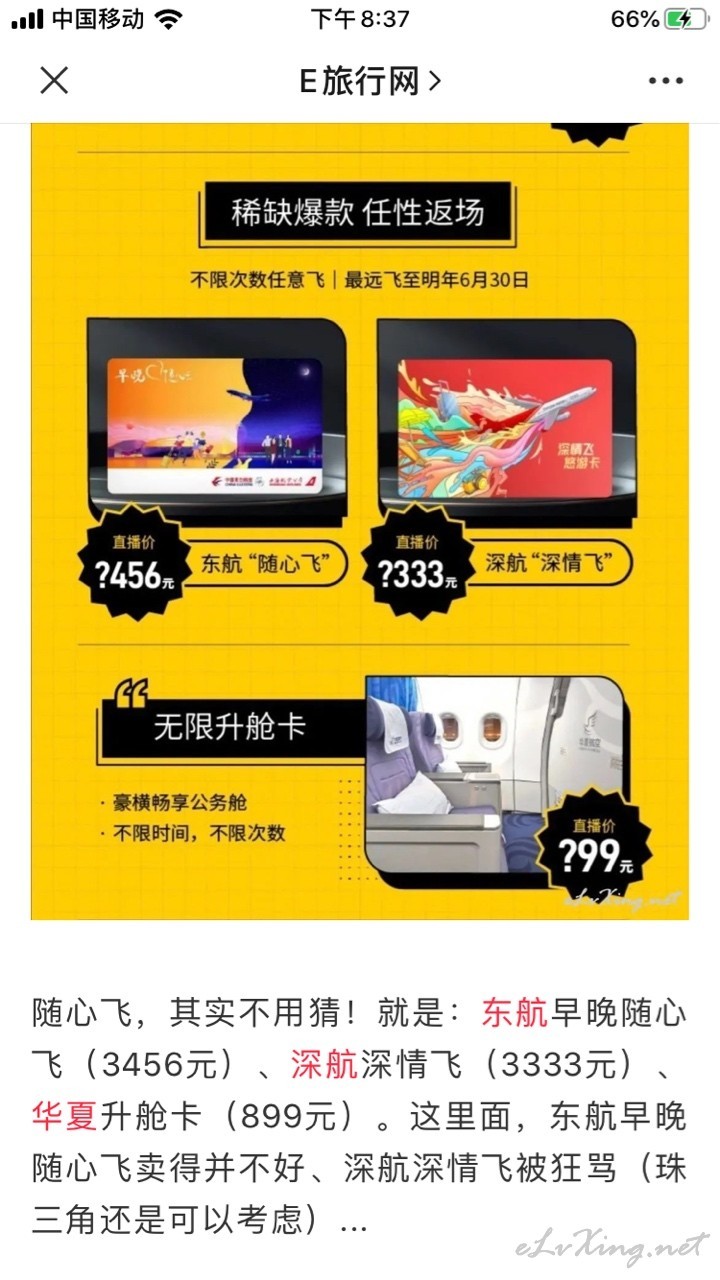Open the red 华夏 link
The image size is (720, 1280).
click(x=64, y=1116)
